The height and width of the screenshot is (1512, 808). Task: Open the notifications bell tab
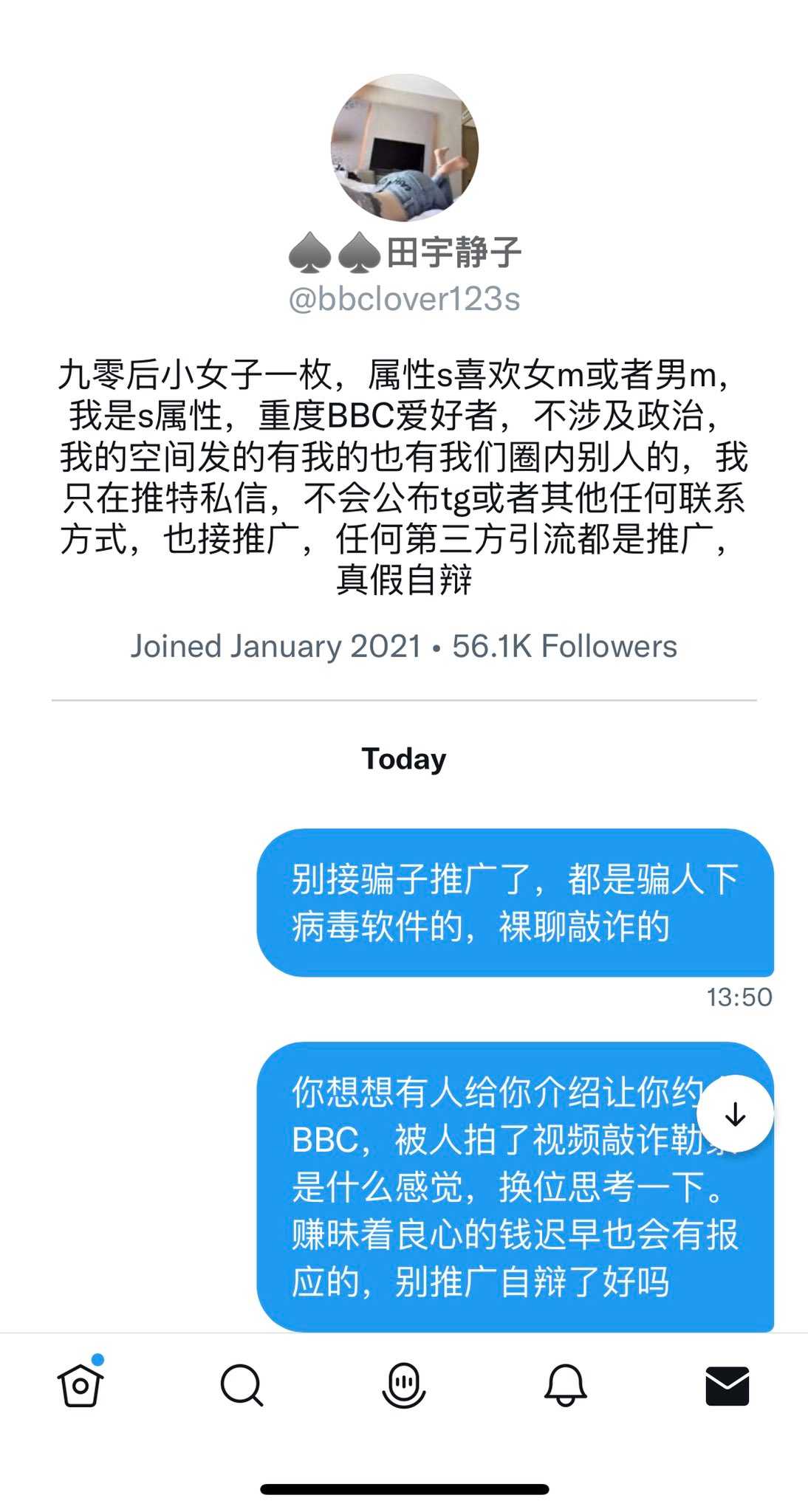click(x=565, y=1386)
